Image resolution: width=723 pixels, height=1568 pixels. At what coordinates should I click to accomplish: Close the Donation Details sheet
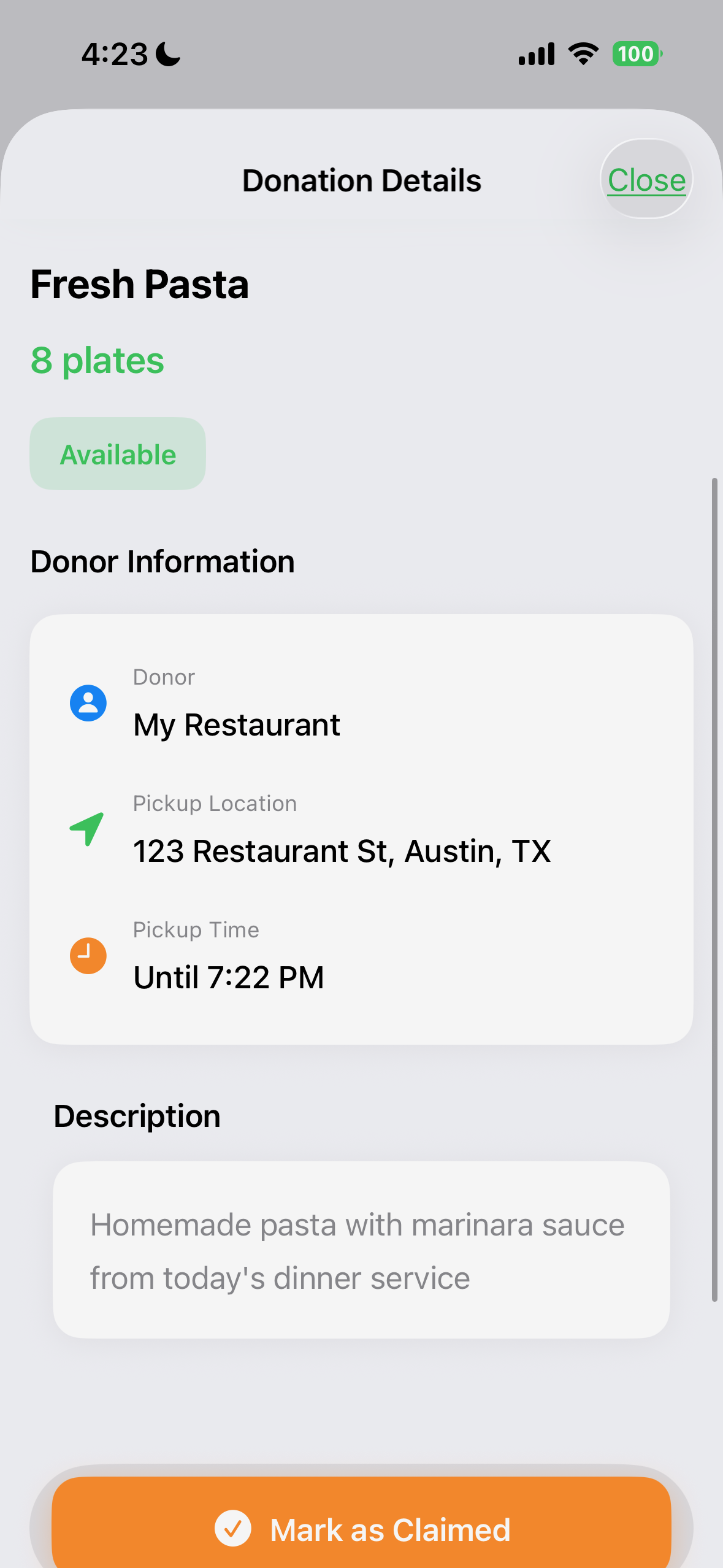click(x=646, y=180)
